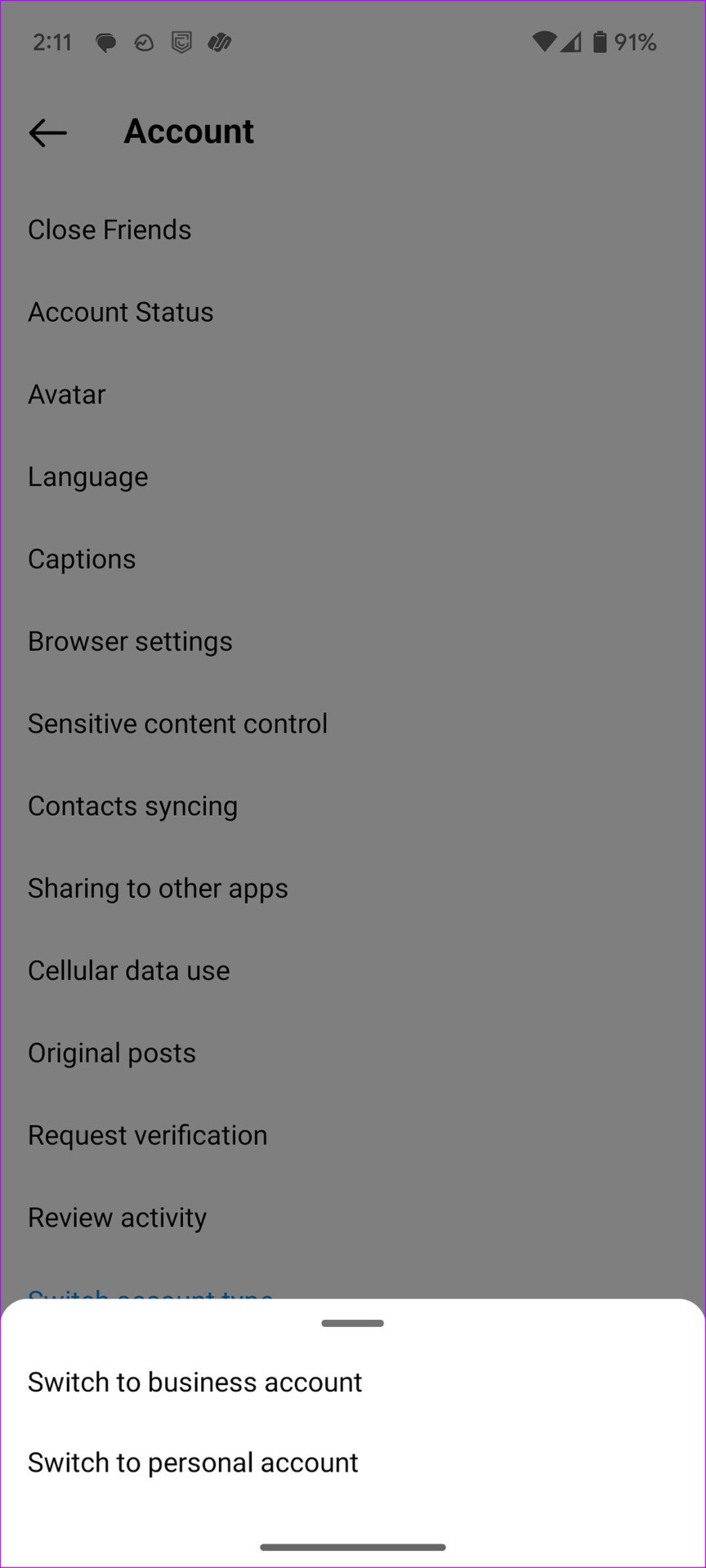
Task: Open Sensitive content control
Action: click(353, 724)
